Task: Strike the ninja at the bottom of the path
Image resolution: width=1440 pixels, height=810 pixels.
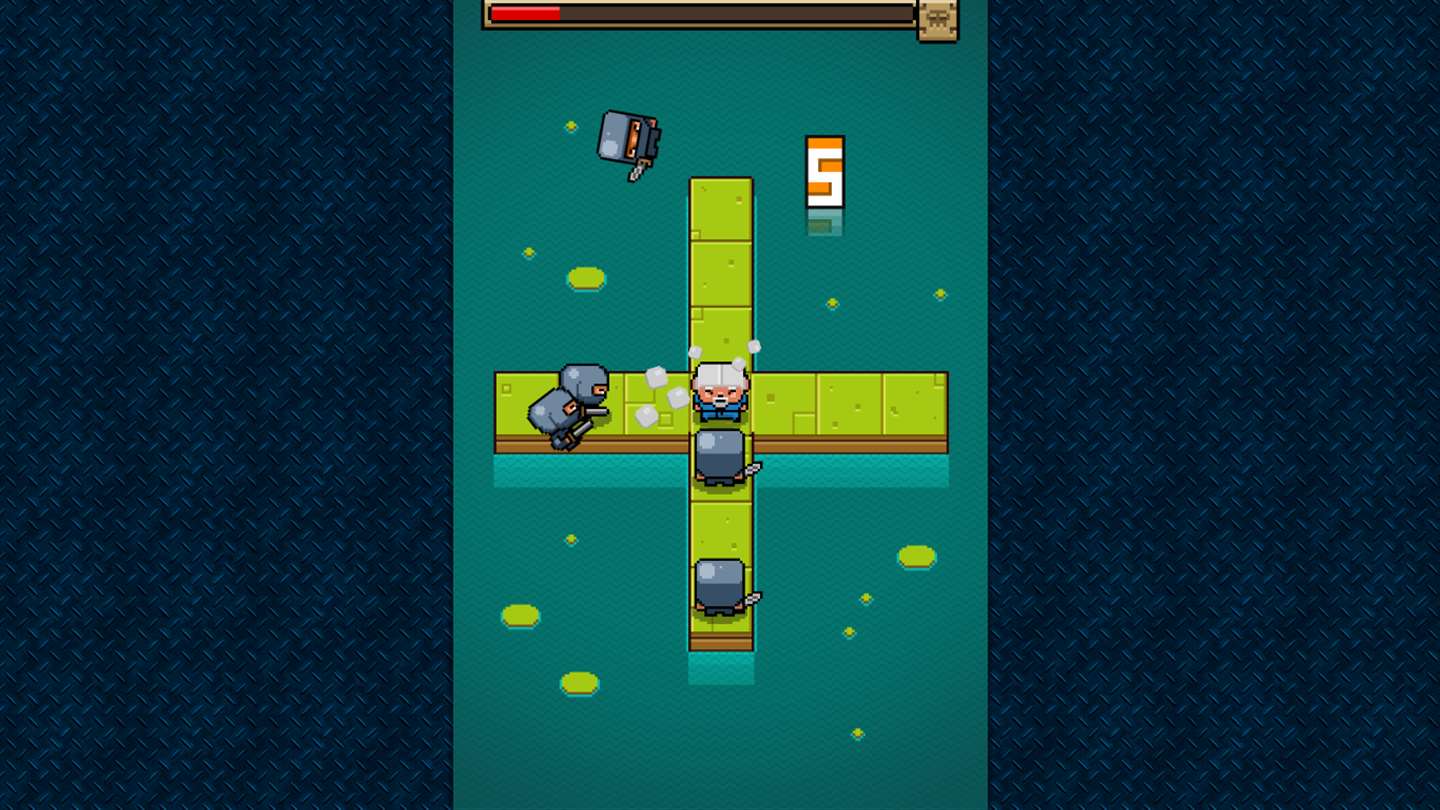Action: [721, 586]
